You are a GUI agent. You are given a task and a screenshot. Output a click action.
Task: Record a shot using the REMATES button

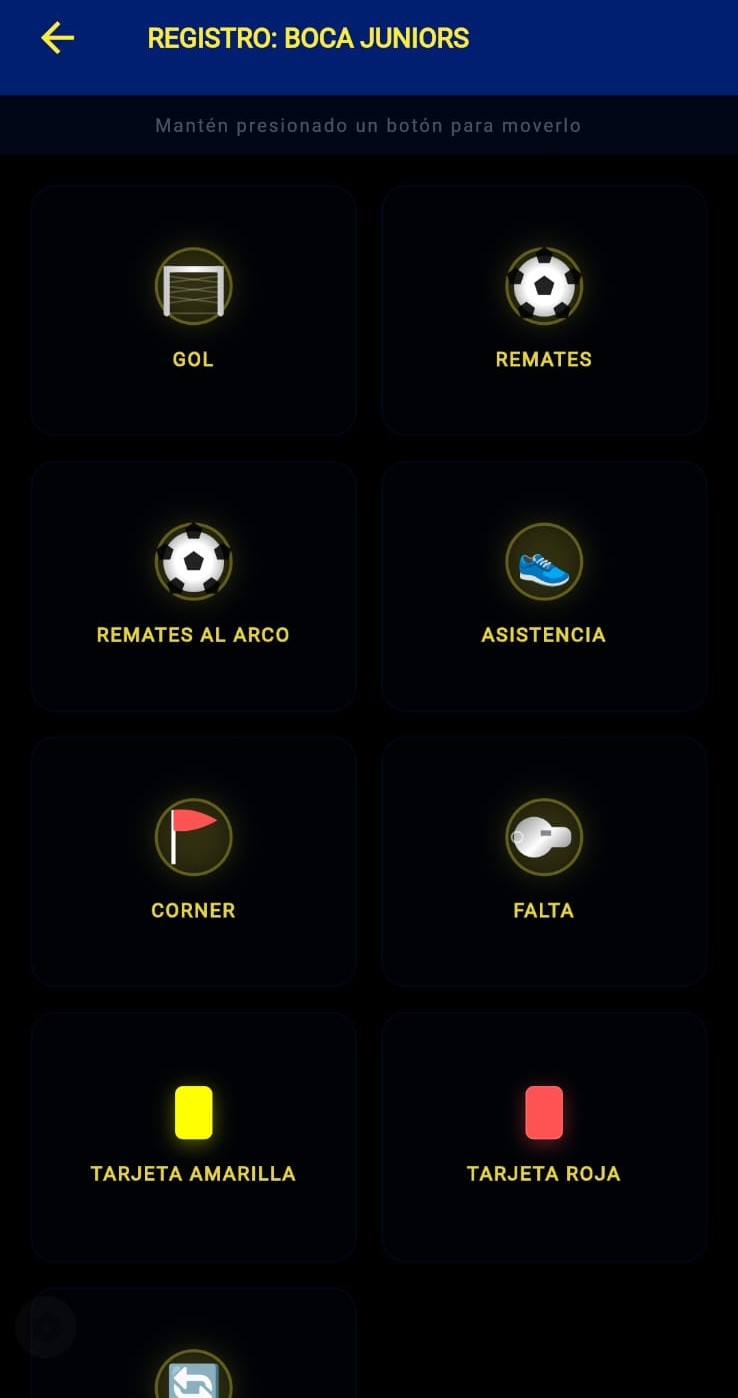(x=543, y=310)
